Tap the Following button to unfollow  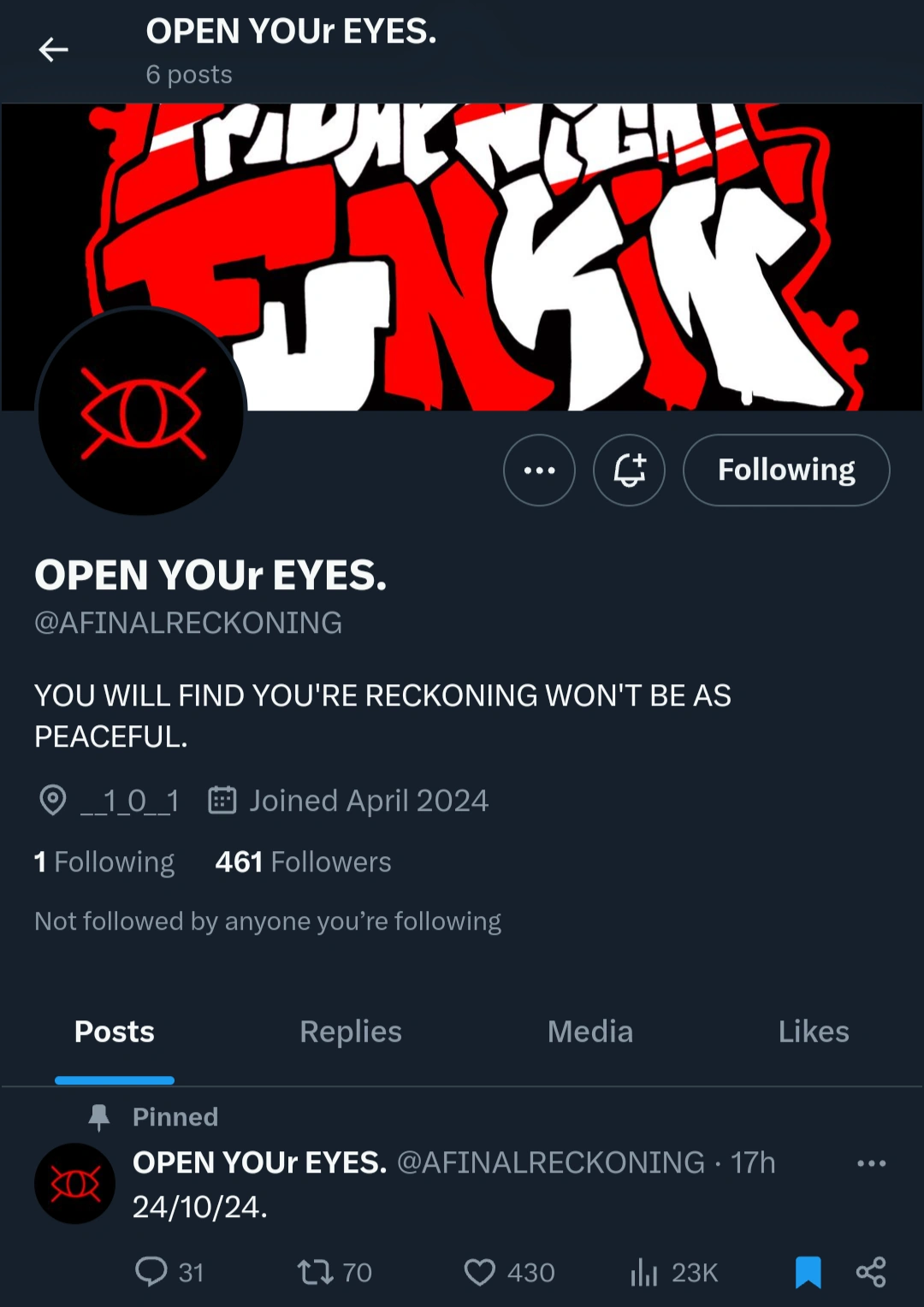tap(785, 470)
